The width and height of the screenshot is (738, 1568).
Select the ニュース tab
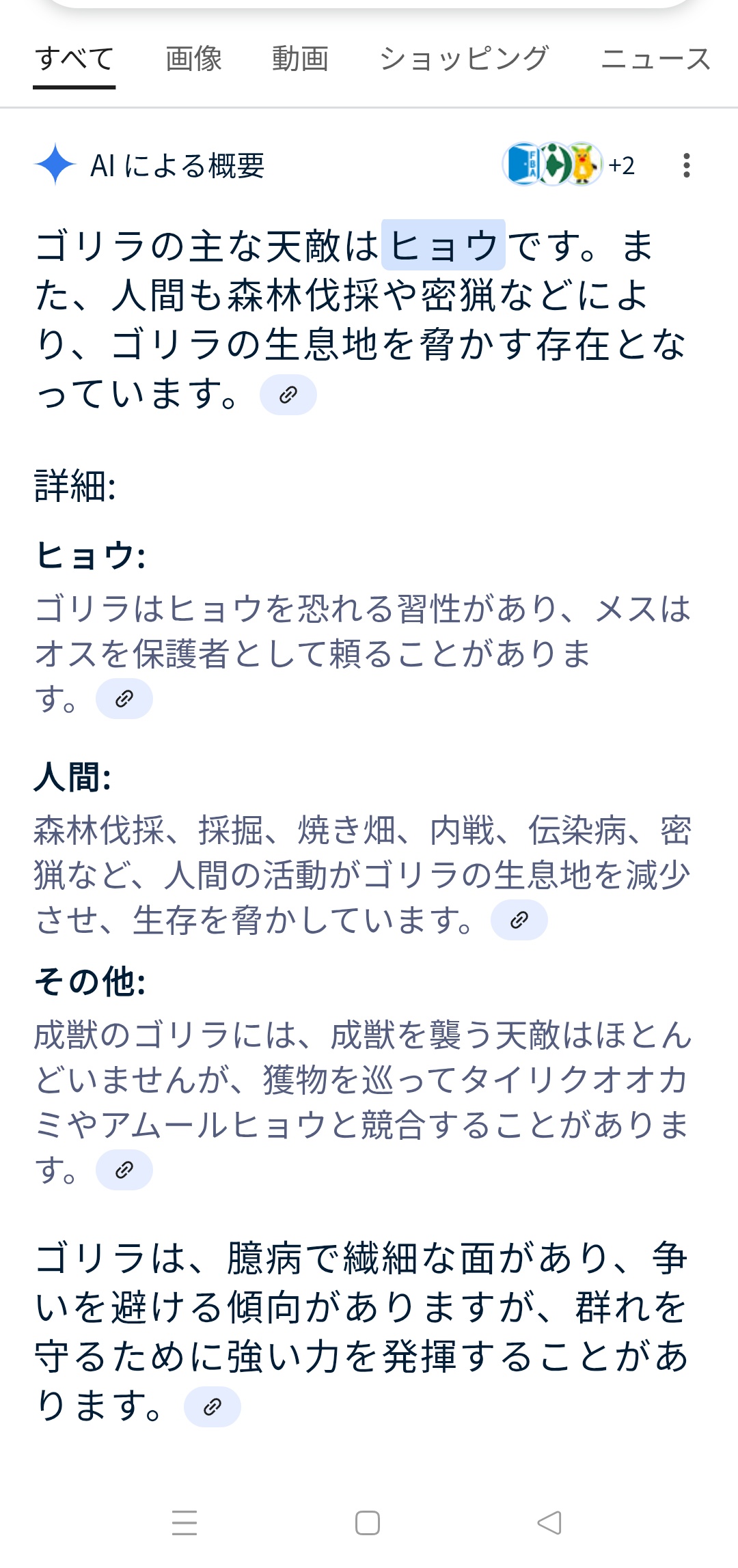point(656,59)
